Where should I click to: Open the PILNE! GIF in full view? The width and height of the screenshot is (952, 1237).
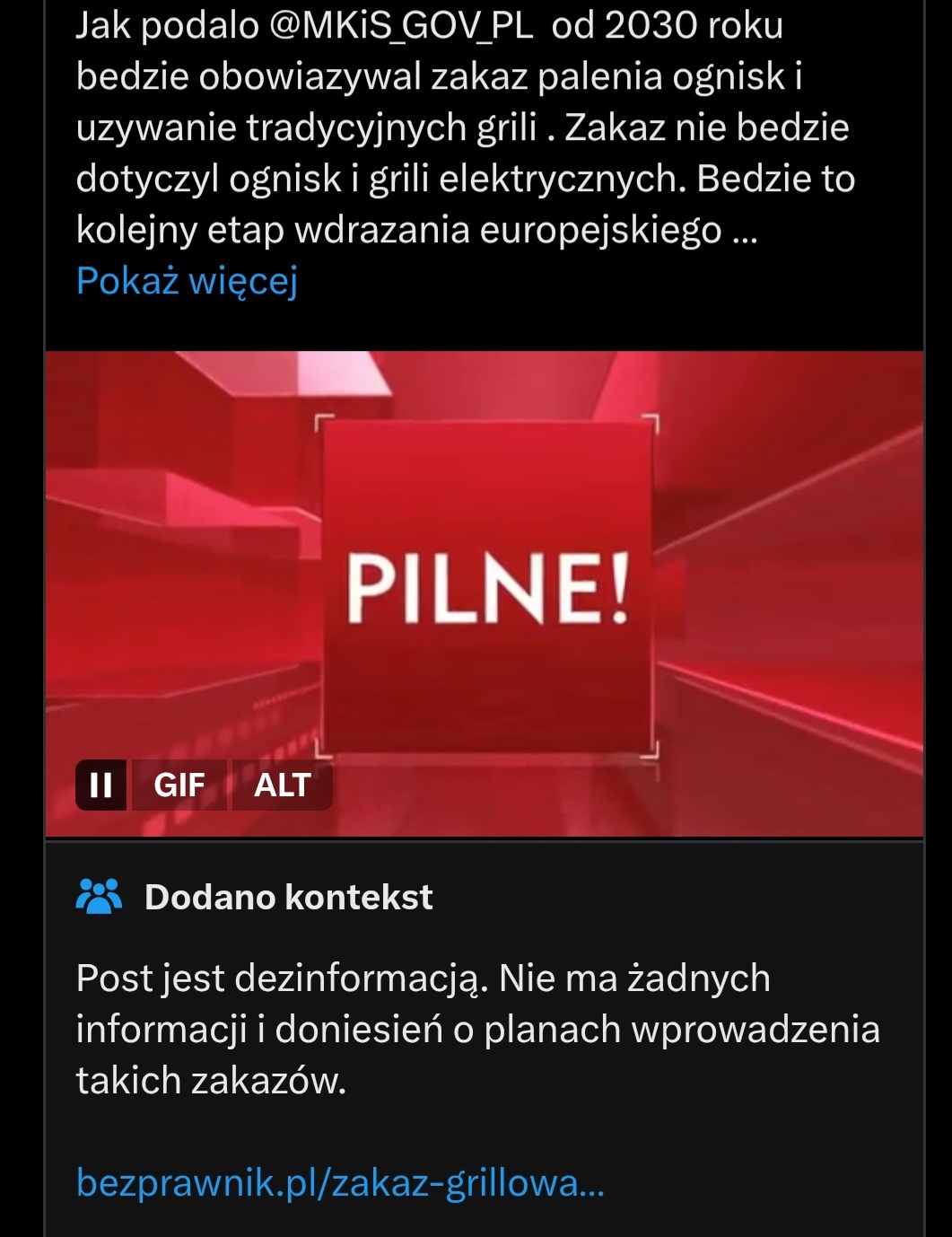tap(485, 575)
